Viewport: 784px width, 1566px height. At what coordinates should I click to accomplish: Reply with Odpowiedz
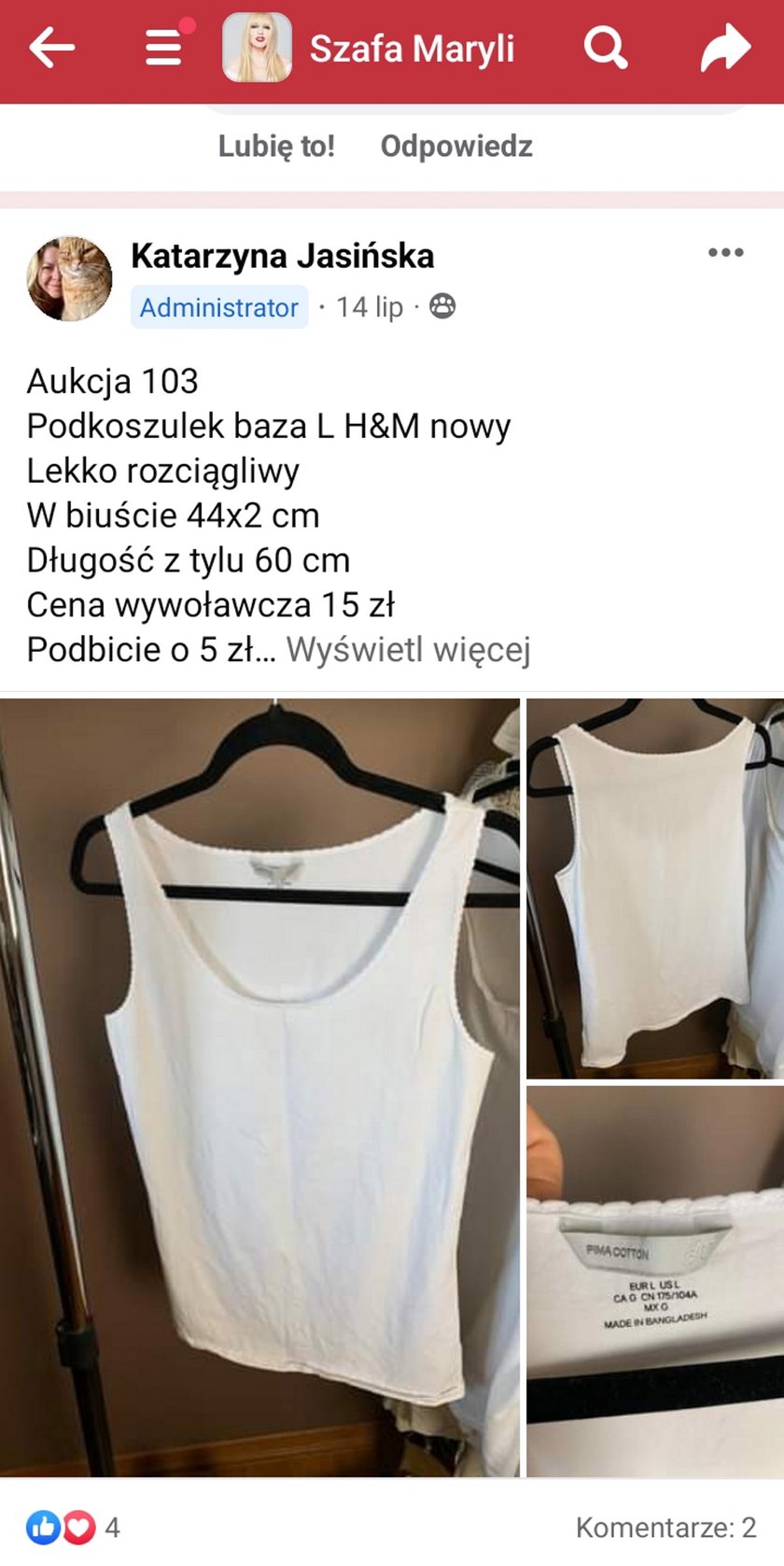pos(456,147)
